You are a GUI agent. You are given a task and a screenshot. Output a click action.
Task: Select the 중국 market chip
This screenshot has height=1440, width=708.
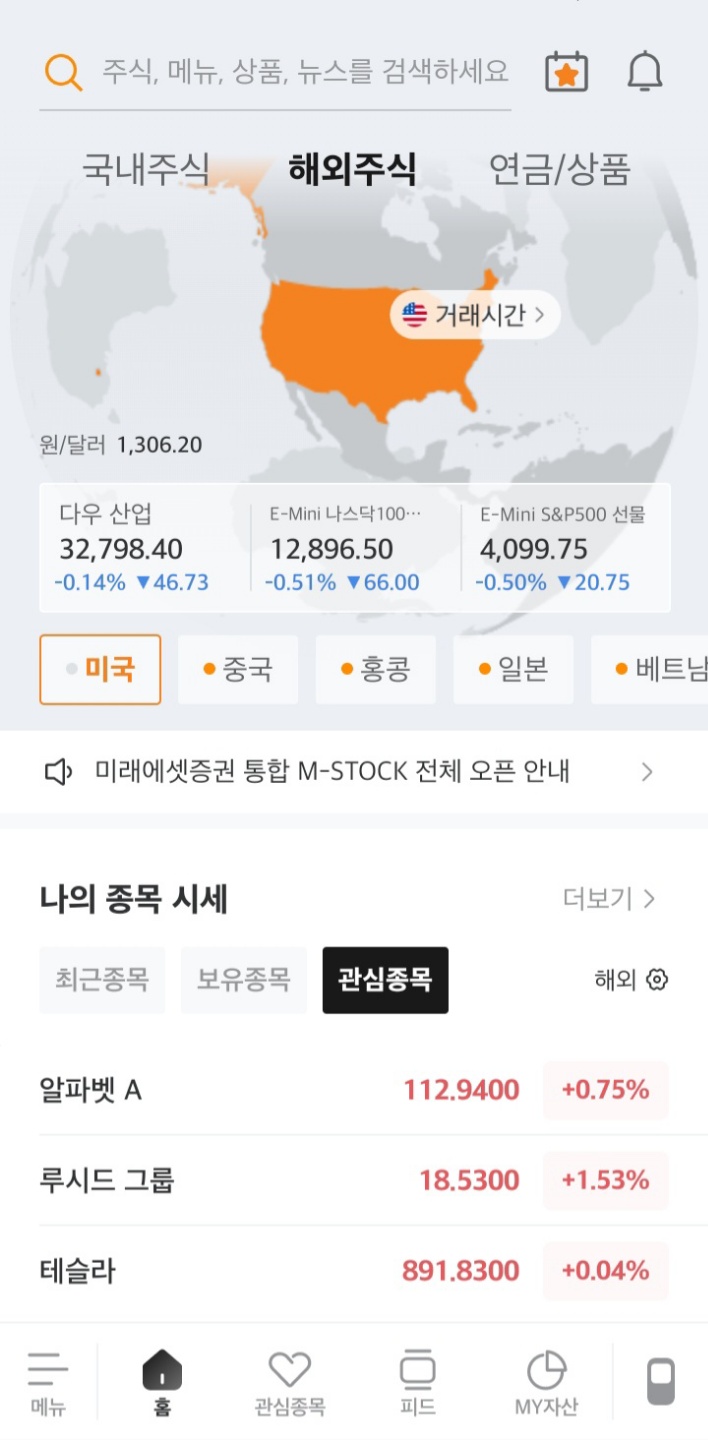(x=237, y=669)
